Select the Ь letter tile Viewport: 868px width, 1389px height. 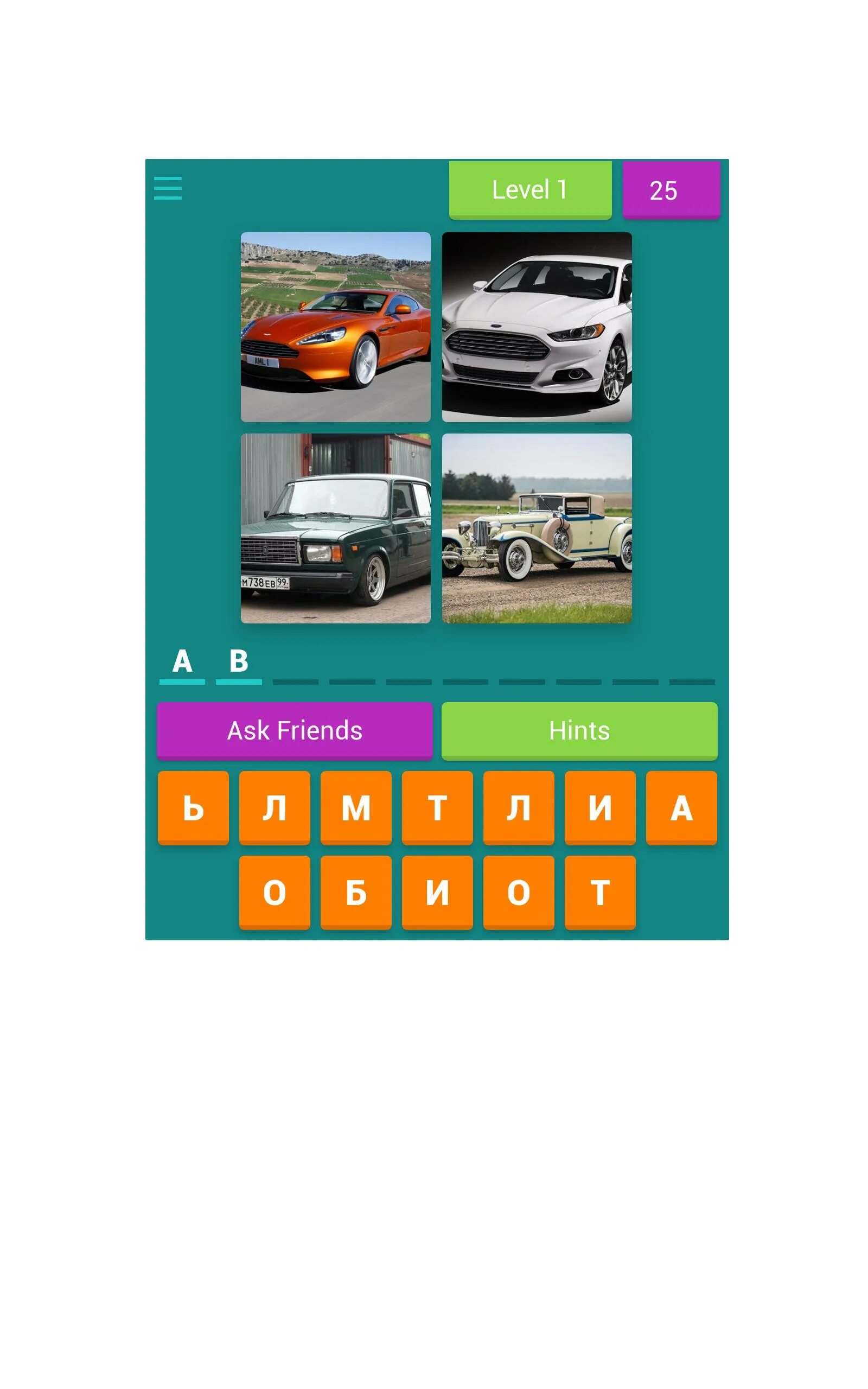194,808
